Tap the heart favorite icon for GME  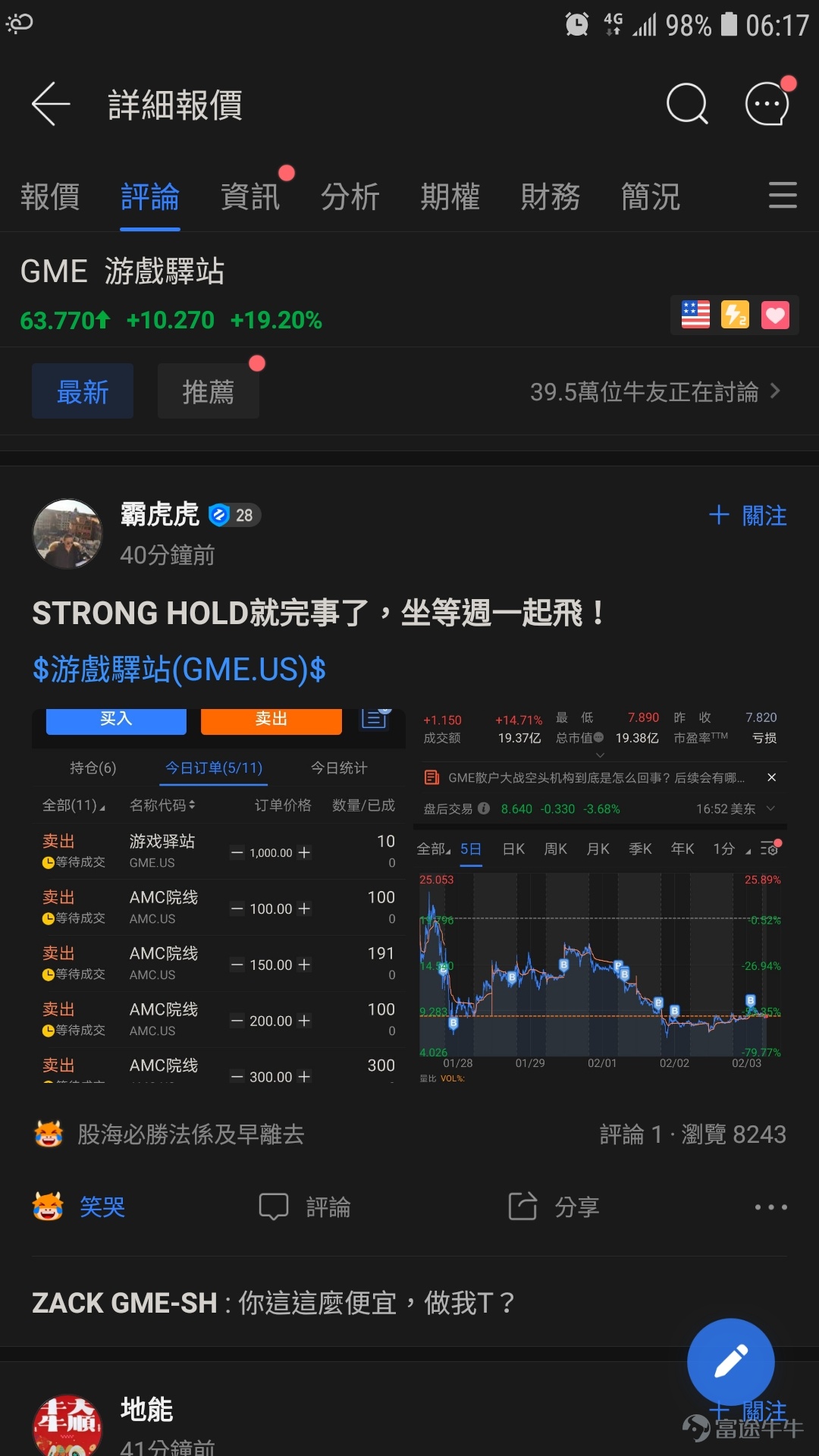click(775, 315)
